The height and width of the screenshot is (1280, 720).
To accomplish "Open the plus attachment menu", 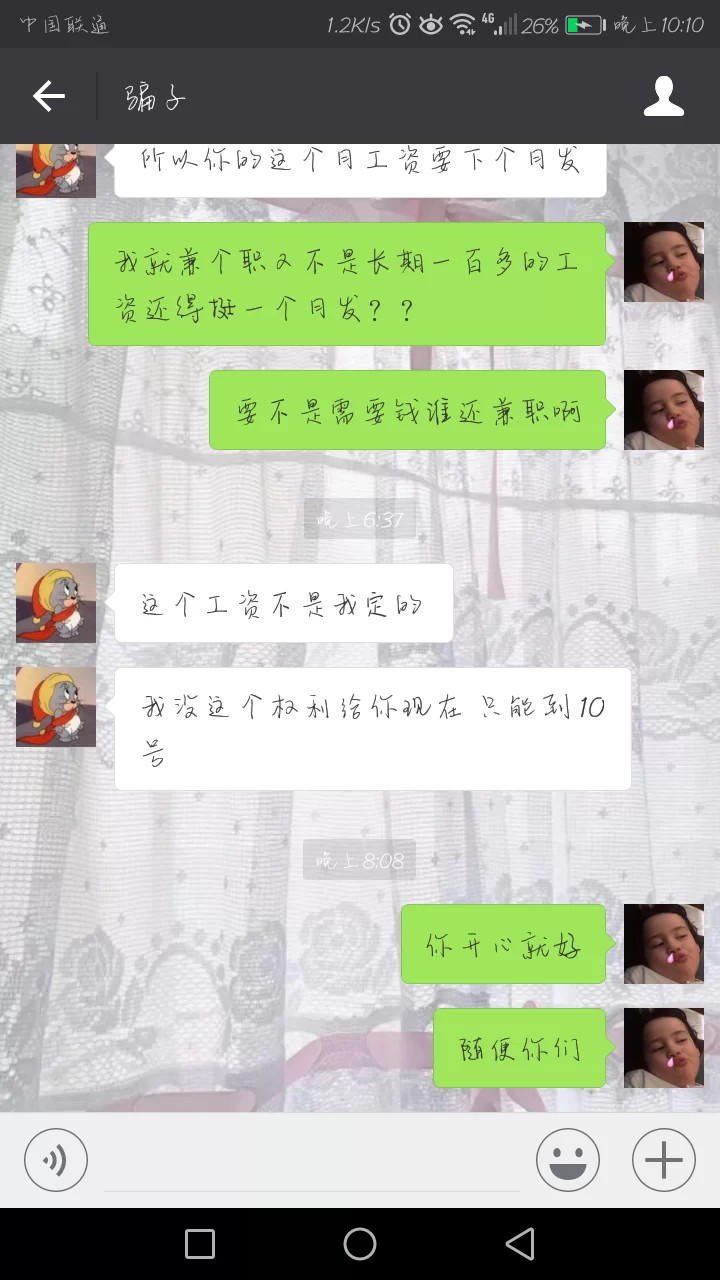I will click(x=663, y=1160).
